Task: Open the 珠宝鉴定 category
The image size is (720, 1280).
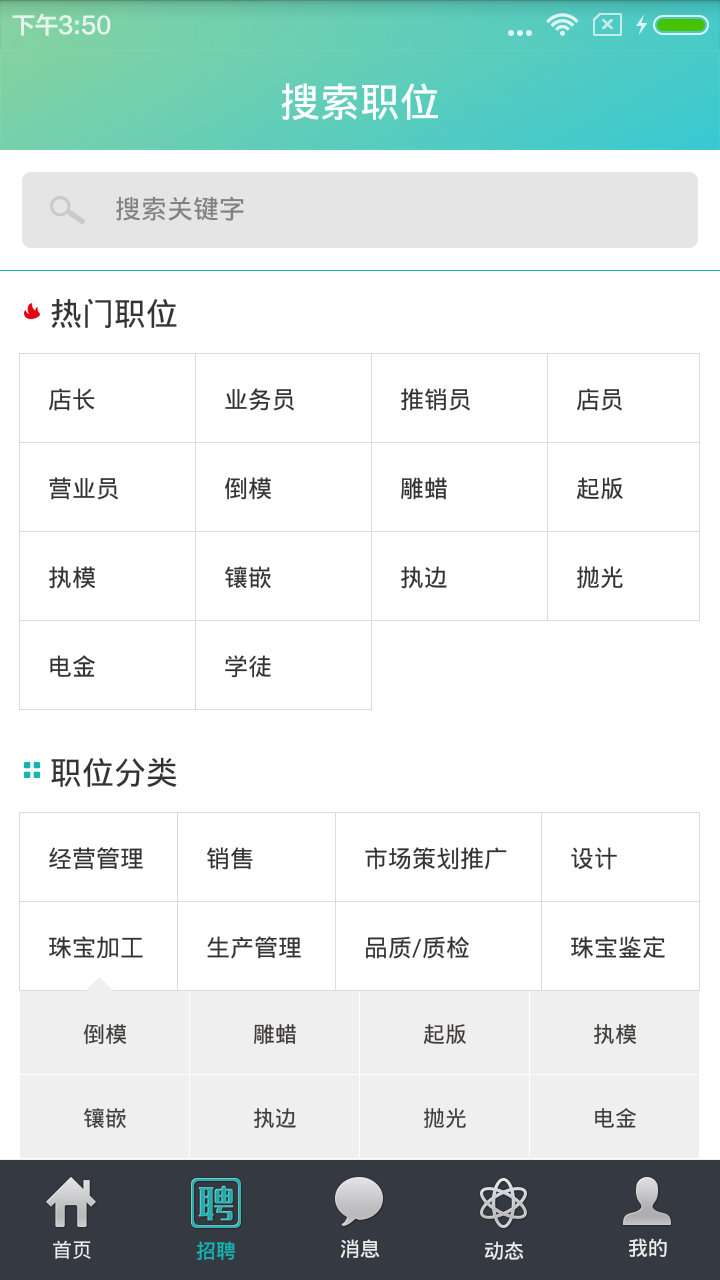Action: (621, 946)
